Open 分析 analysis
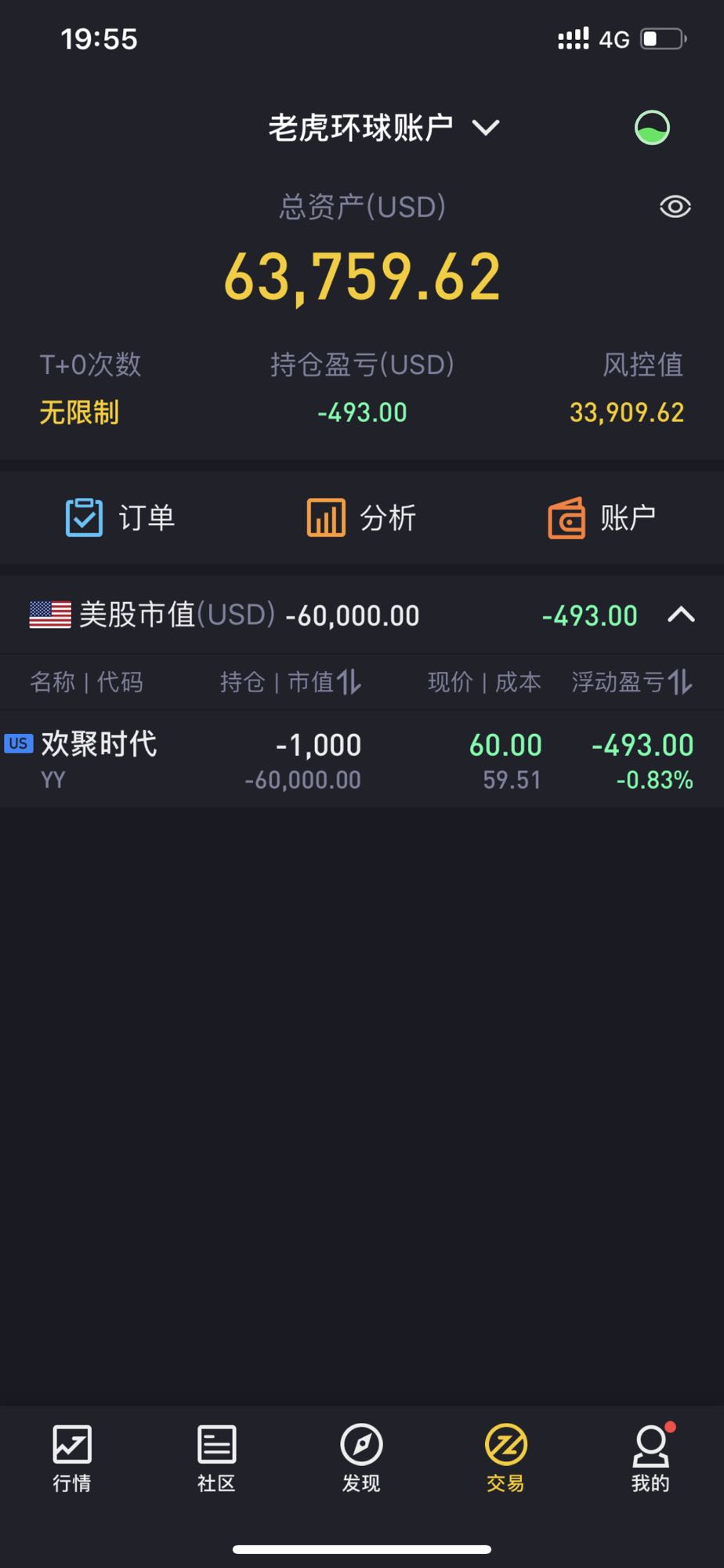 point(361,517)
